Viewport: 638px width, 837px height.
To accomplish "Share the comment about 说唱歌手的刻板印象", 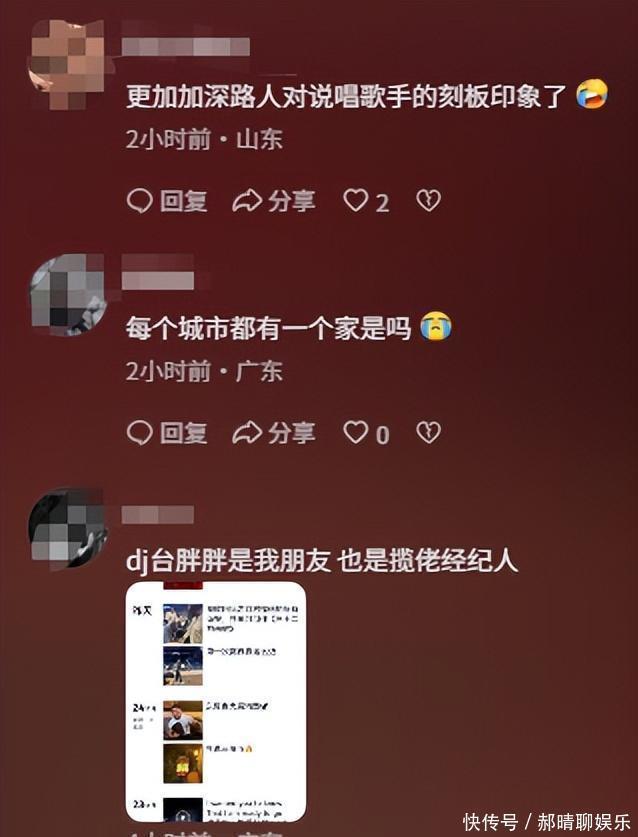I will [x=273, y=201].
